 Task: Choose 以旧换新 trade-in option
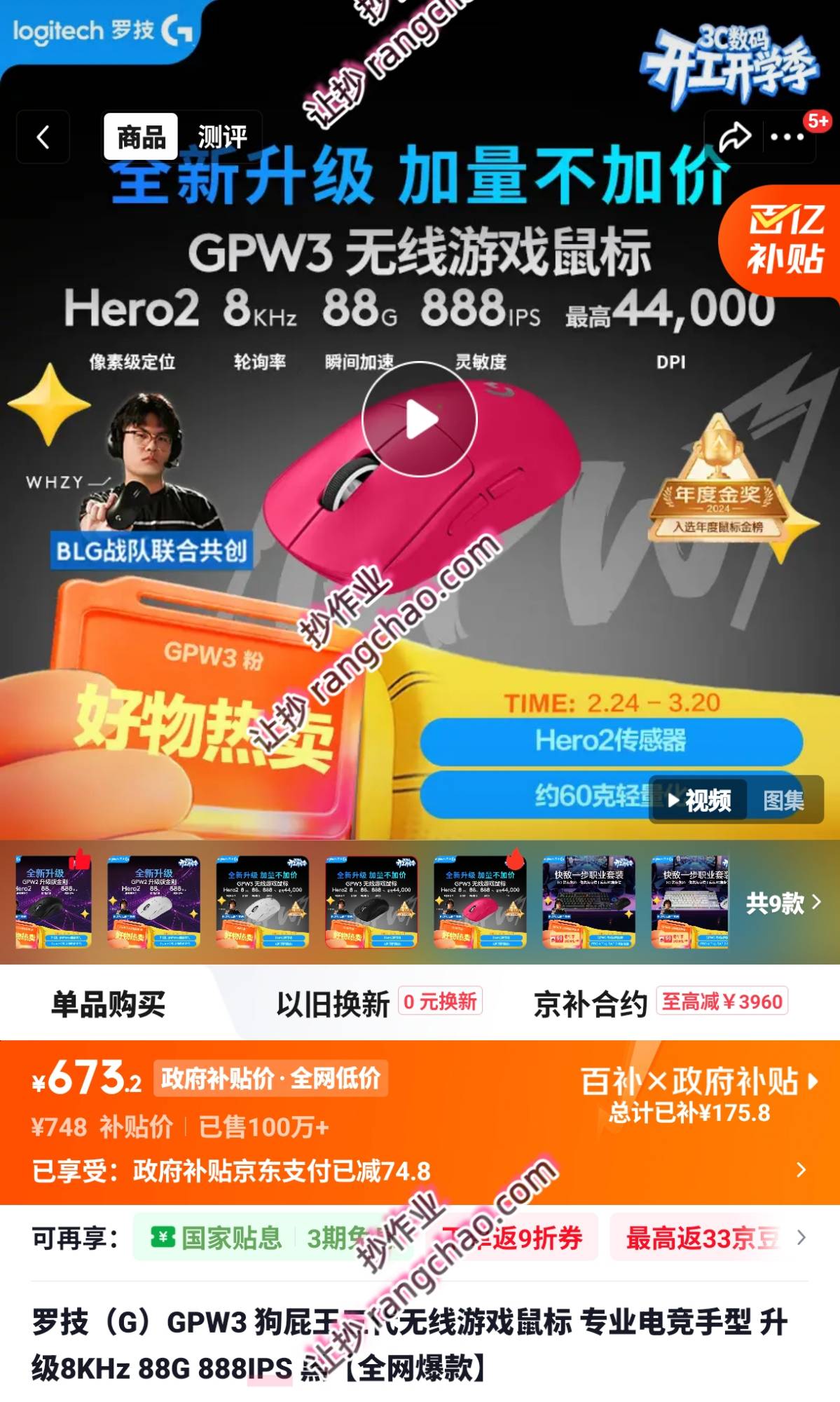click(333, 1004)
